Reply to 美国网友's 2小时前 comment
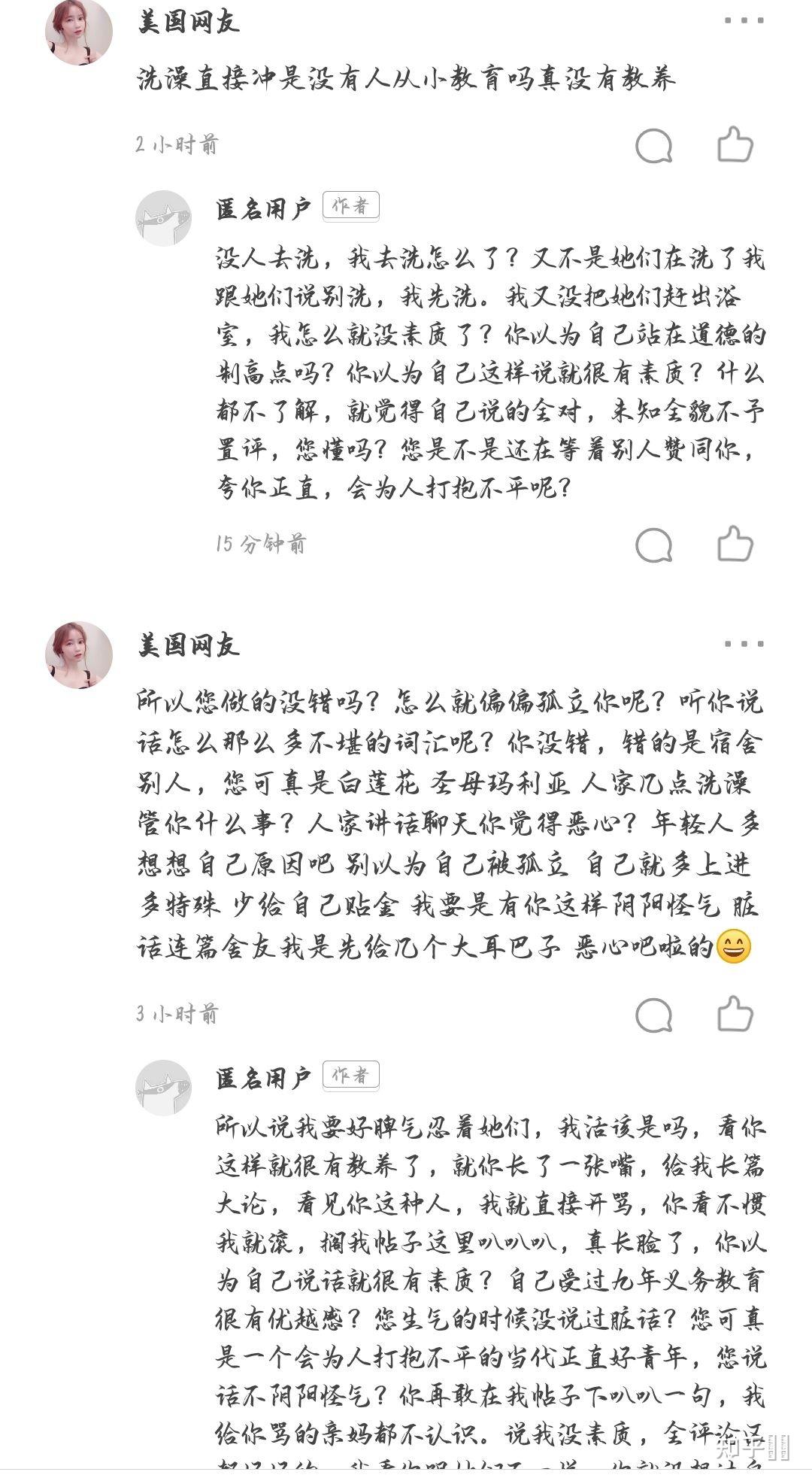The height and width of the screenshot is (1478, 812). pos(653,146)
